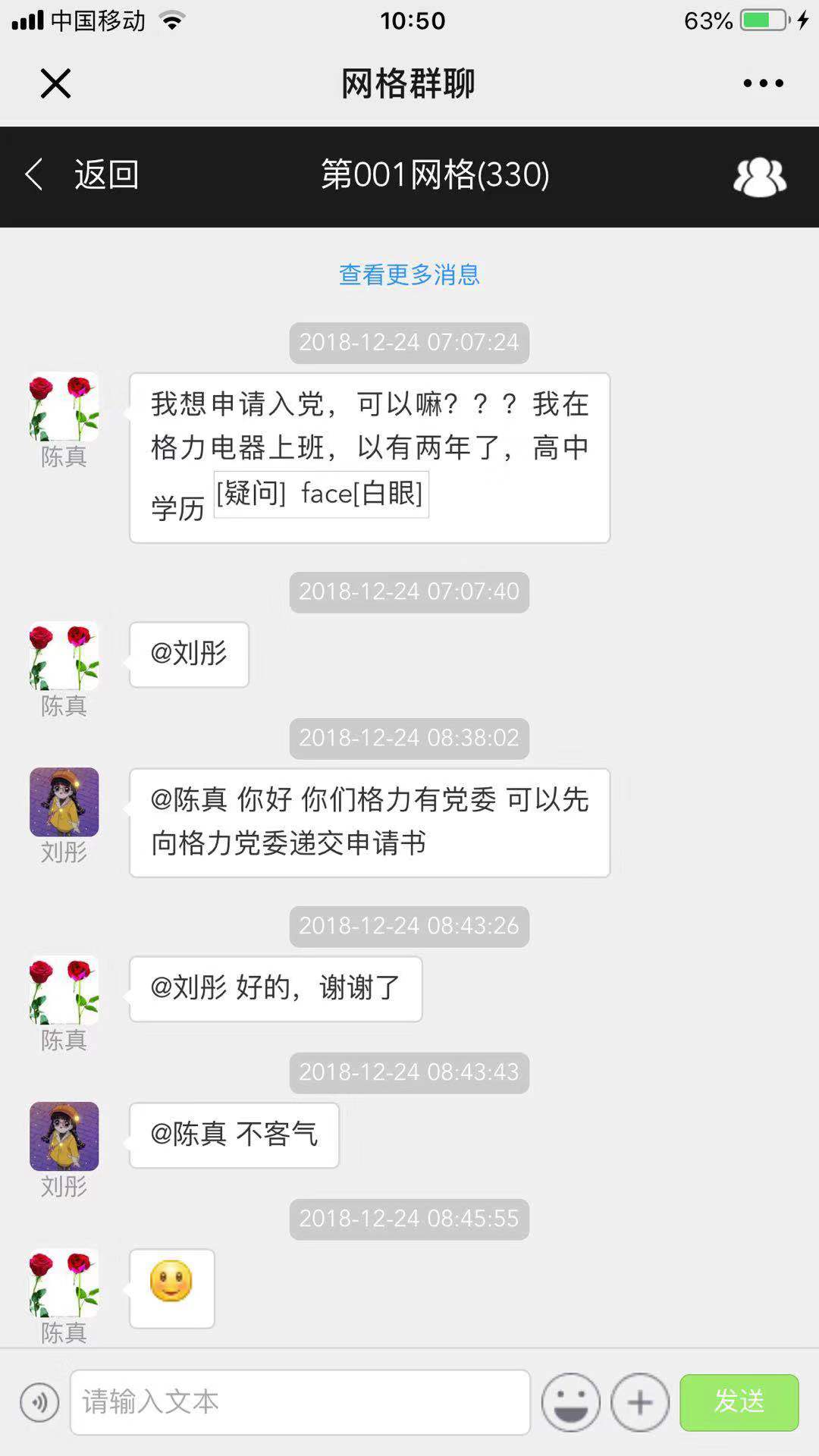Open the group members icon
This screenshot has width=819, height=1456.
759,177
